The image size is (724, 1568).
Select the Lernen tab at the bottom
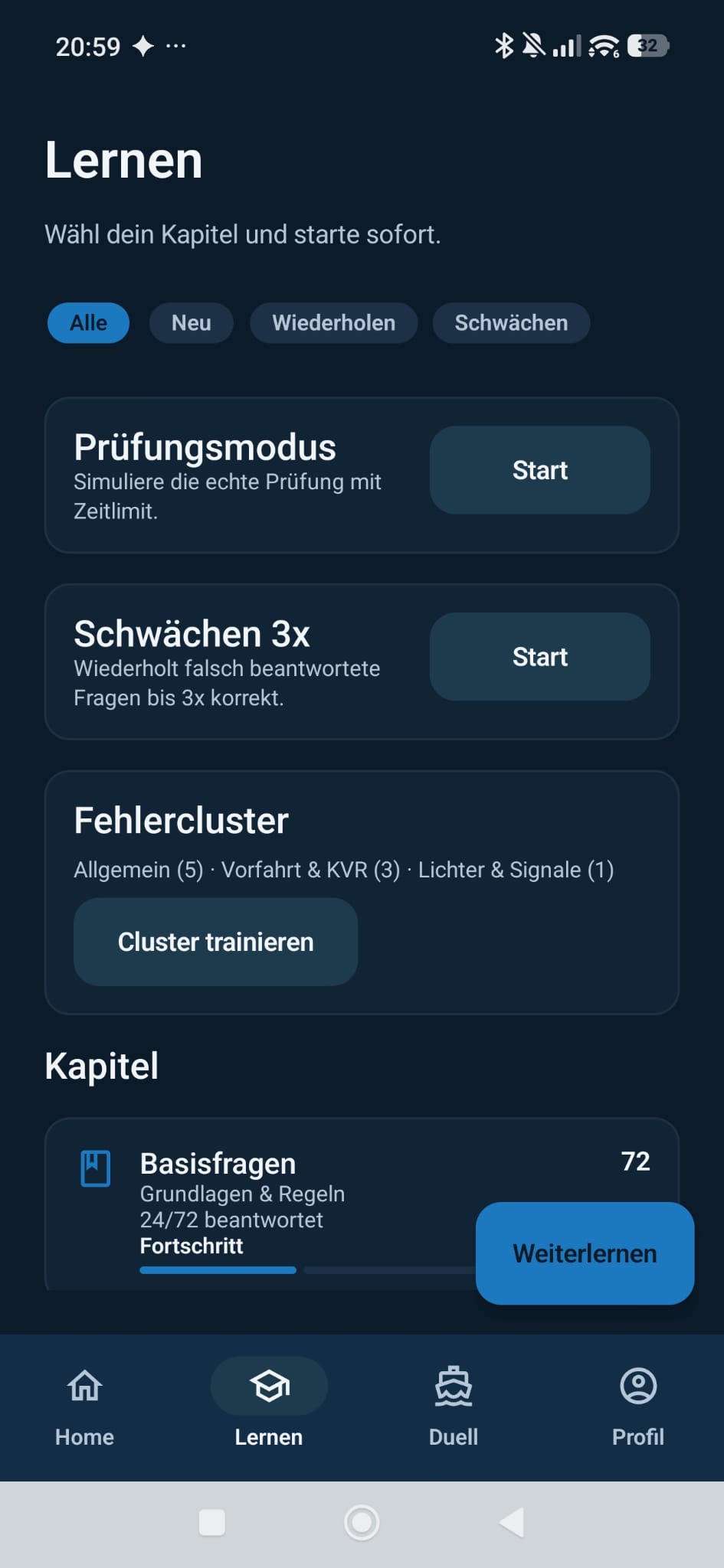[269, 1407]
